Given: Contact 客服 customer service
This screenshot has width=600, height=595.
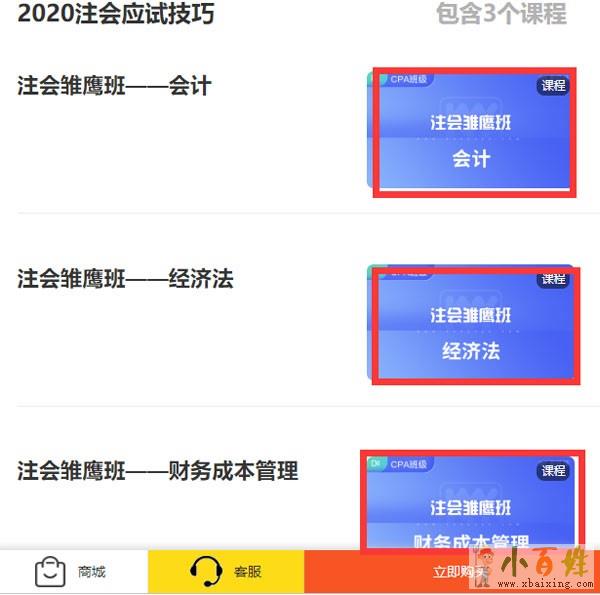Looking at the screenshot, I should coord(226,572).
